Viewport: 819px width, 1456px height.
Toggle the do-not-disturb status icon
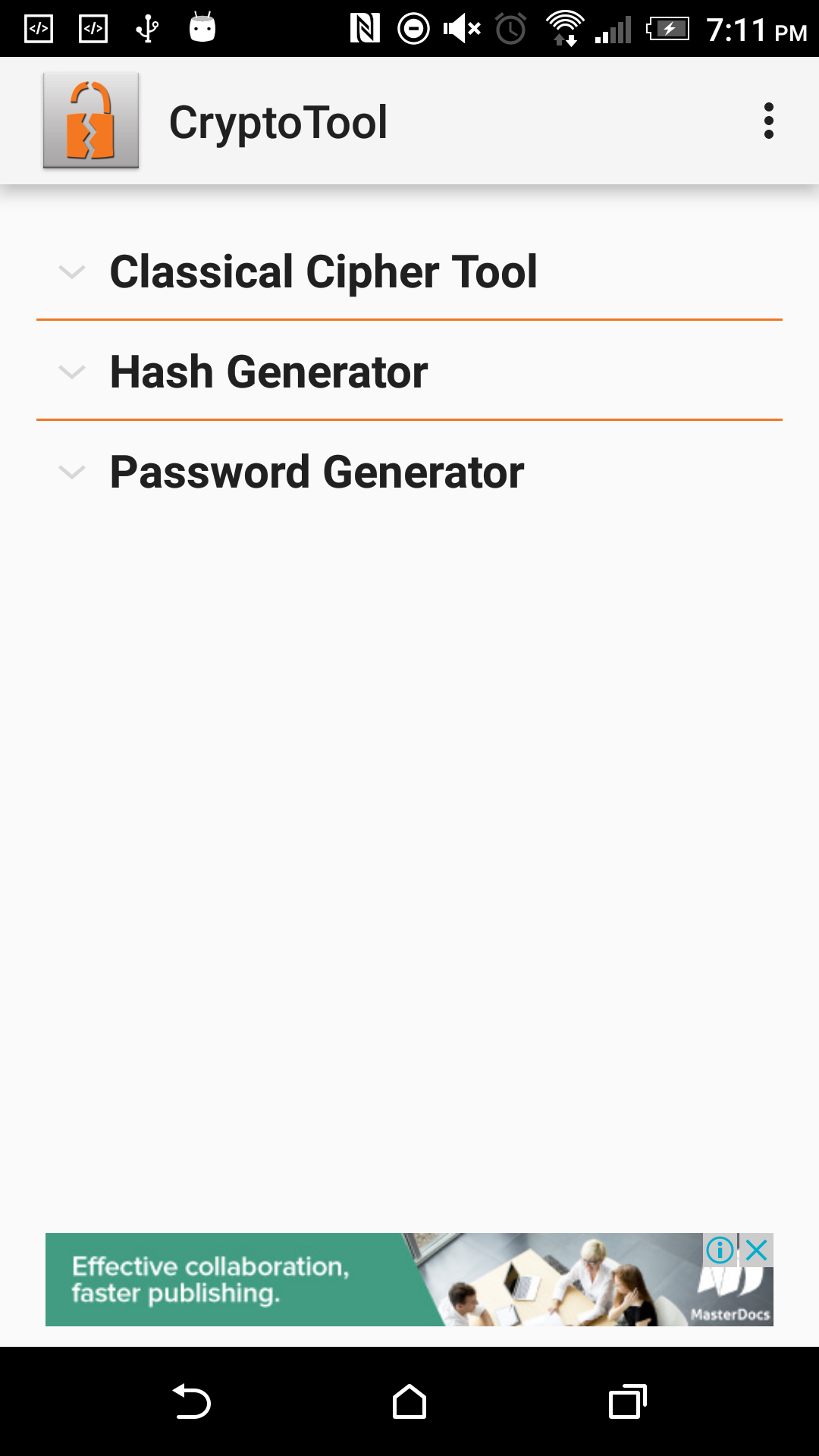click(x=414, y=28)
